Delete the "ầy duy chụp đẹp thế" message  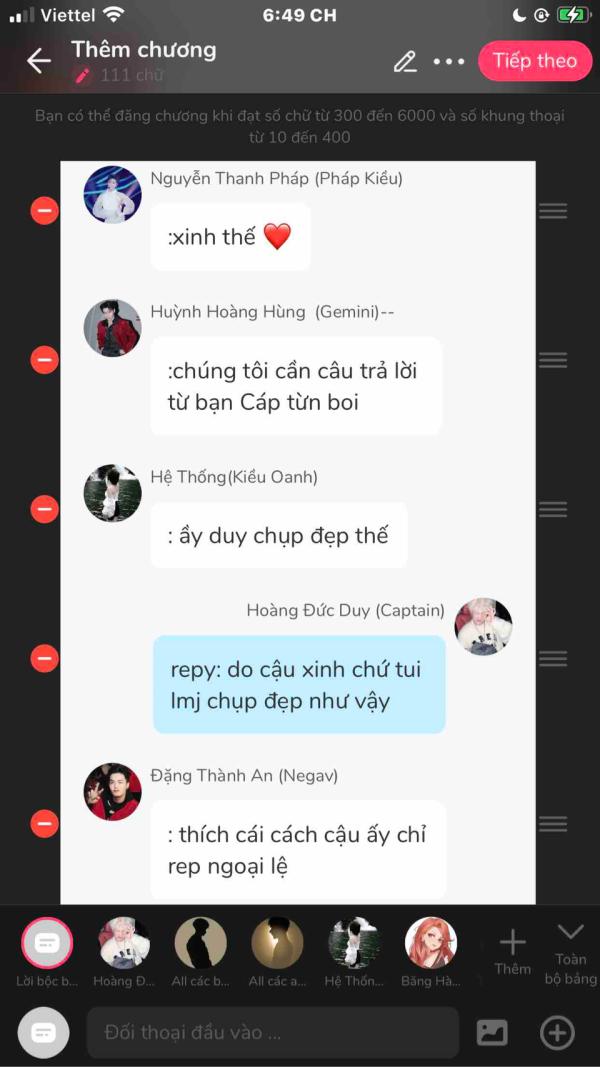click(x=45, y=509)
